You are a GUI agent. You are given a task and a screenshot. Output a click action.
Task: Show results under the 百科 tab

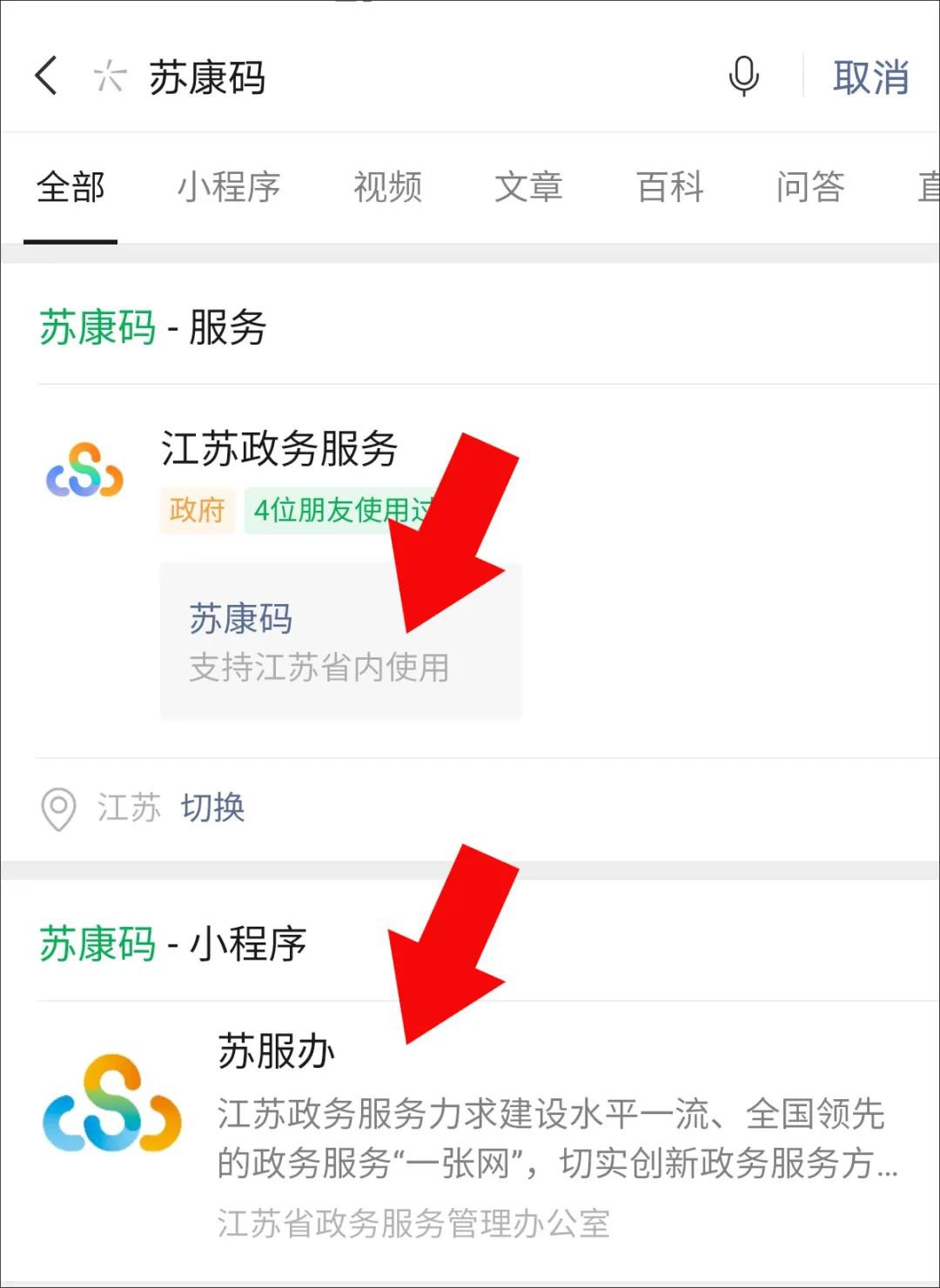click(x=669, y=187)
